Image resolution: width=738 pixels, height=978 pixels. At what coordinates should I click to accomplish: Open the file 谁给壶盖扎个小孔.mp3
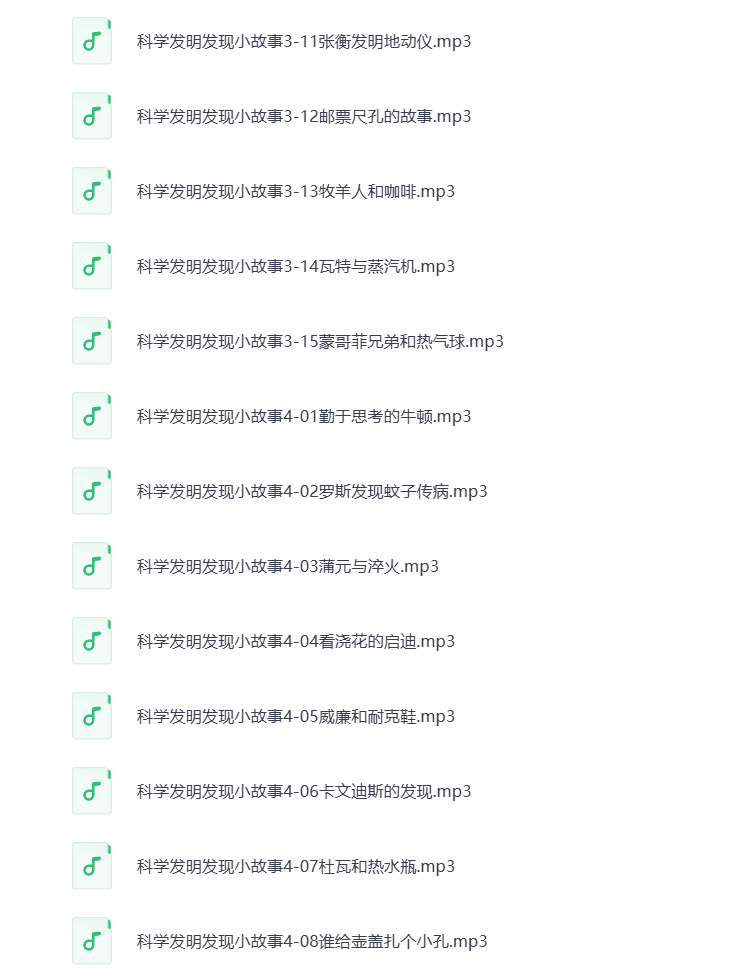coord(309,941)
